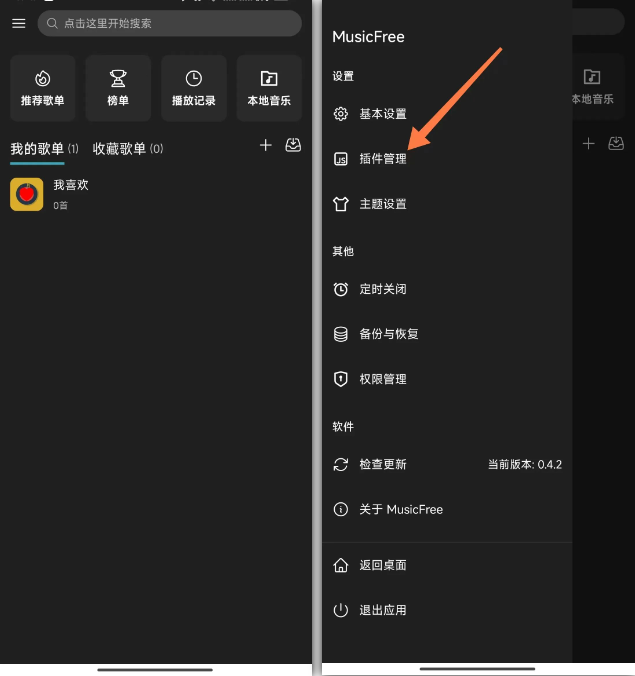Open 权限管理 permission management
635x676 pixels.
382,379
